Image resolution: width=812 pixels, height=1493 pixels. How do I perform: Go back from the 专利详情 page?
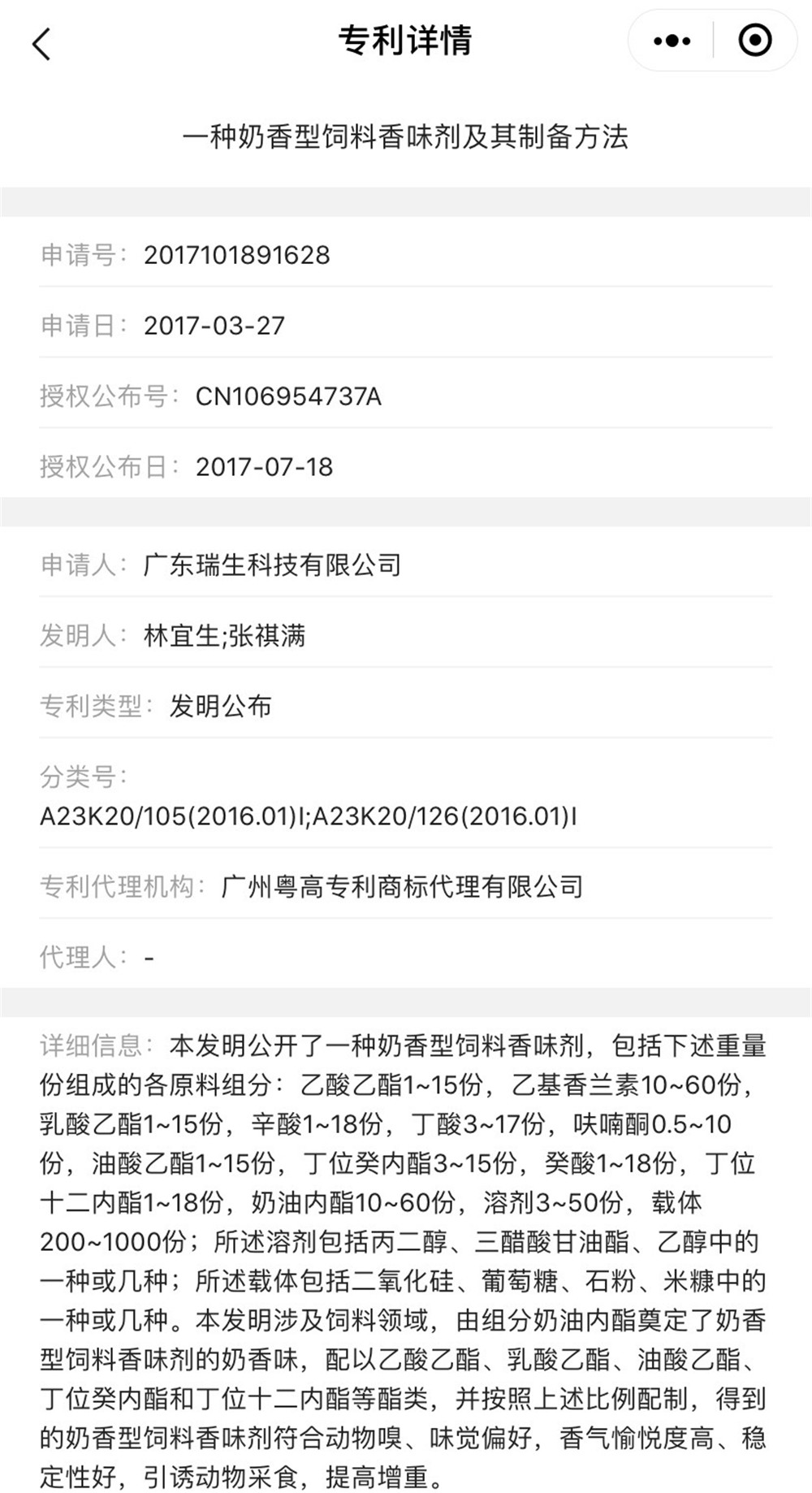point(41,43)
